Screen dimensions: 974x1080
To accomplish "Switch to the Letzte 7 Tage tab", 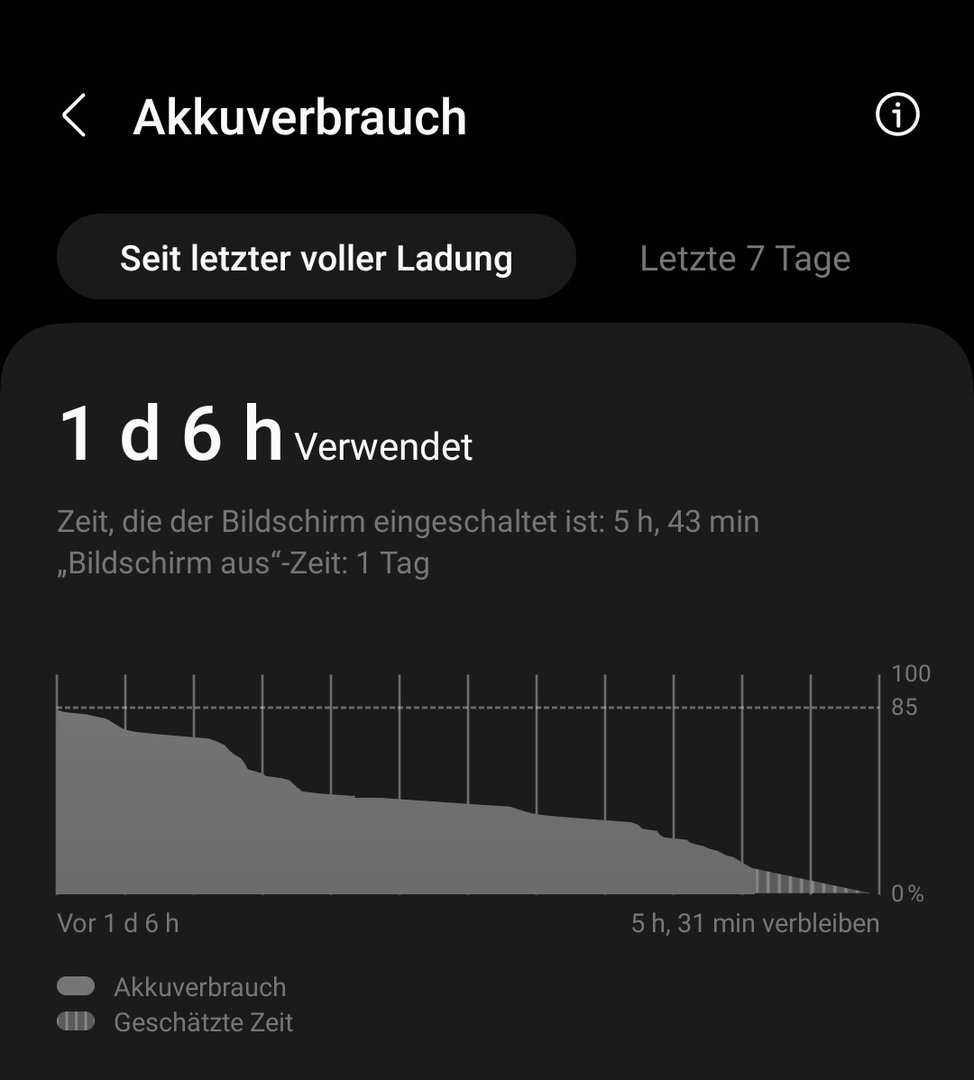I will [x=745, y=259].
